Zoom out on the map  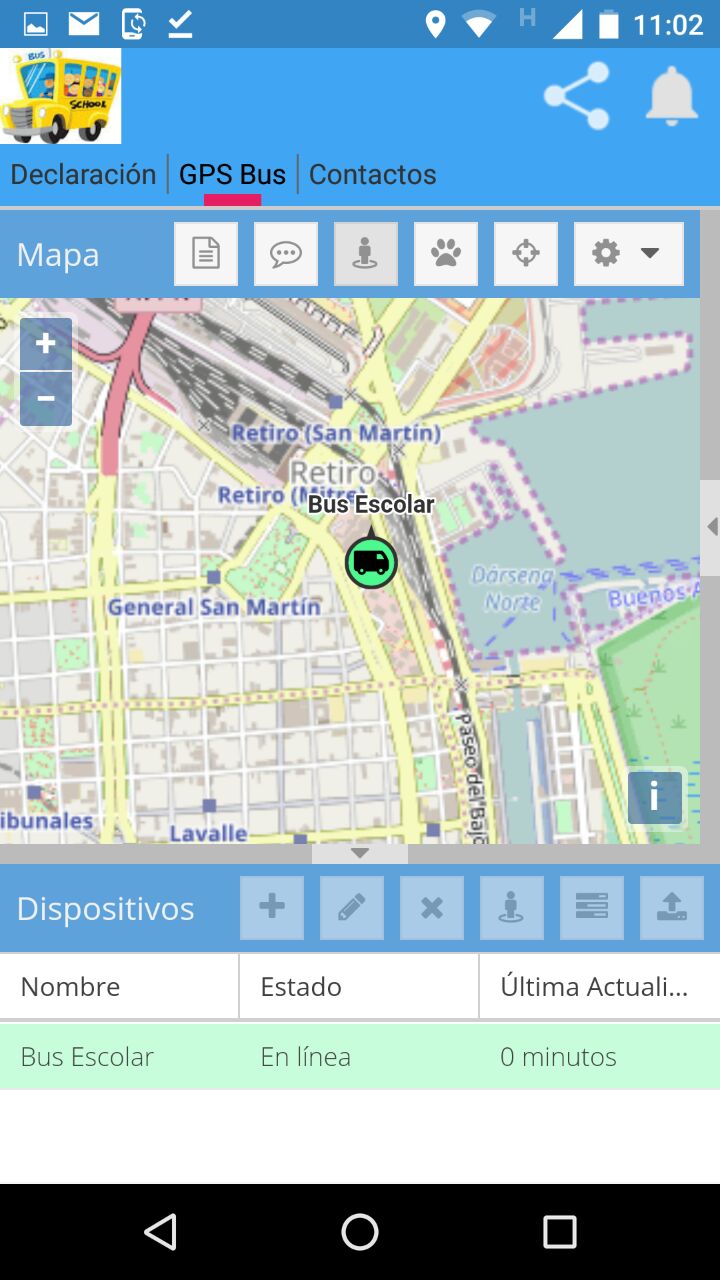point(46,398)
